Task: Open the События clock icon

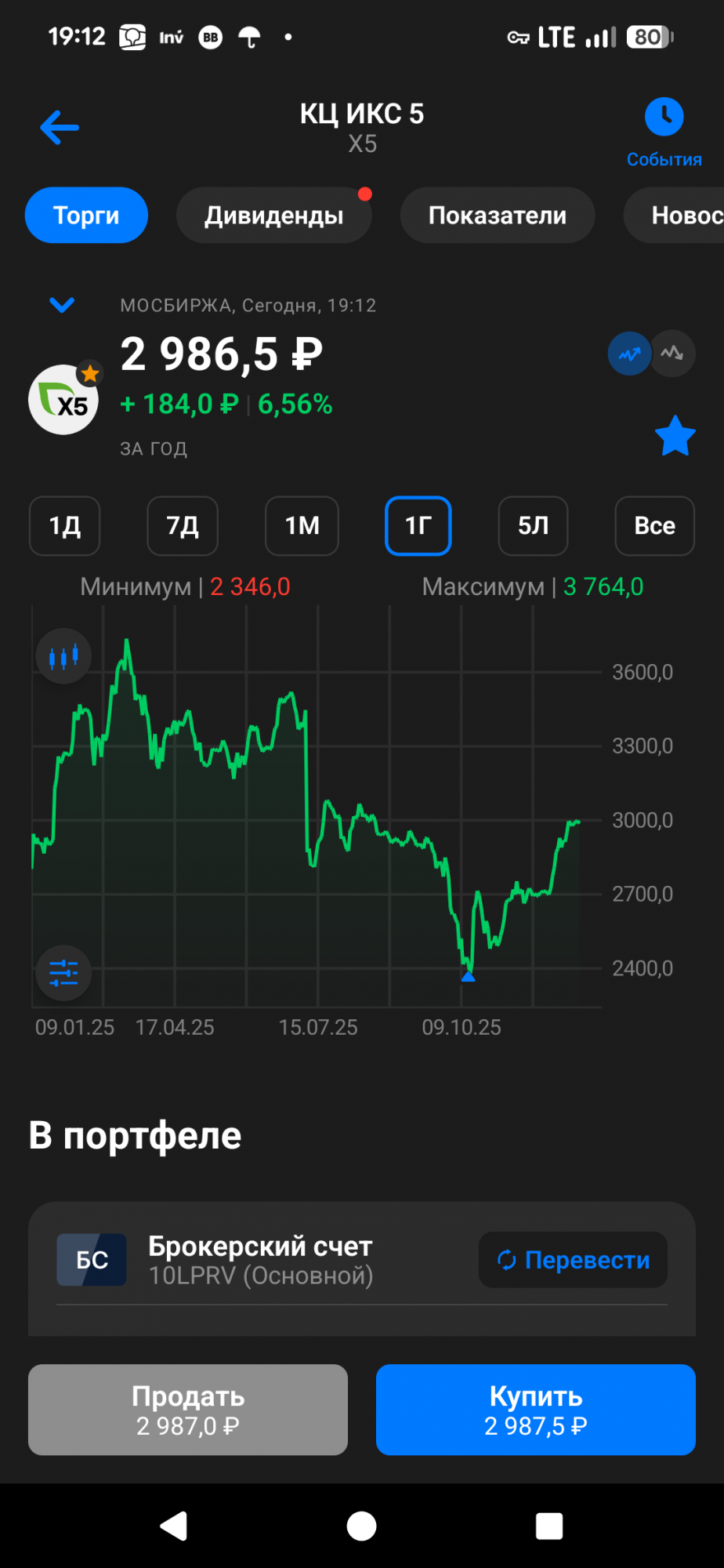Action: (664, 118)
